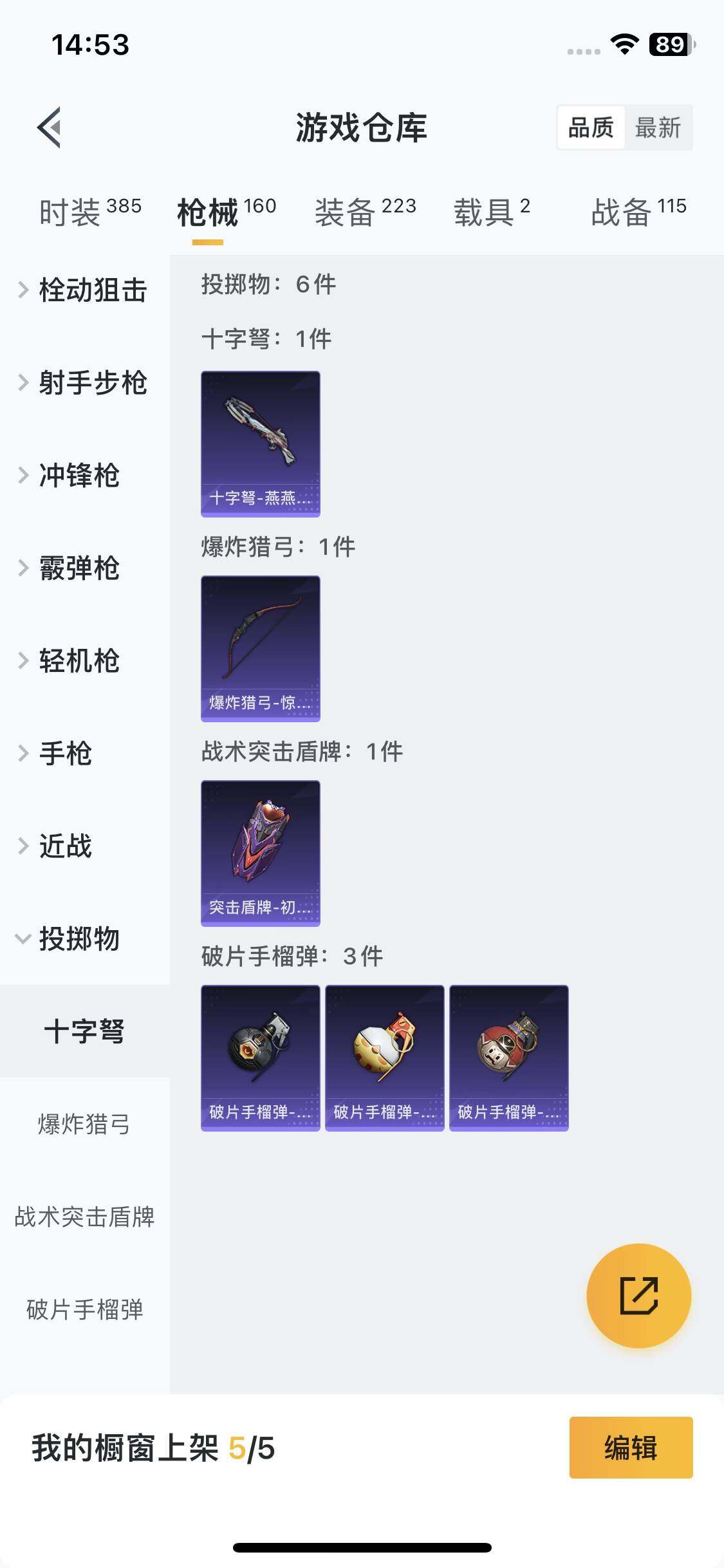The height and width of the screenshot is (1568, 724).
Task: Select the 品质 sort option
Action: [591, 127]
